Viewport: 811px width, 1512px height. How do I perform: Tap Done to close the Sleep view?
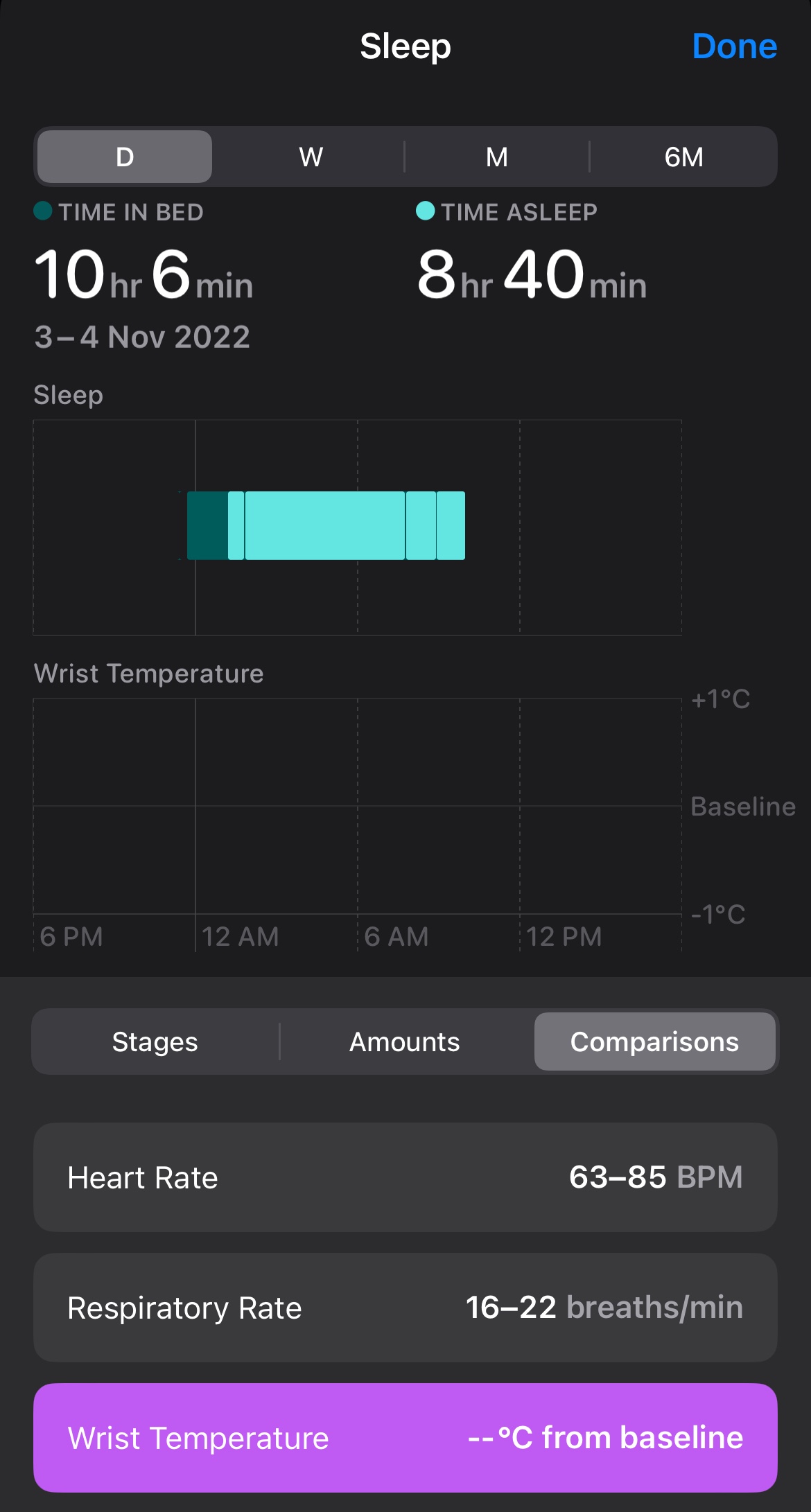tap(735, 46)
